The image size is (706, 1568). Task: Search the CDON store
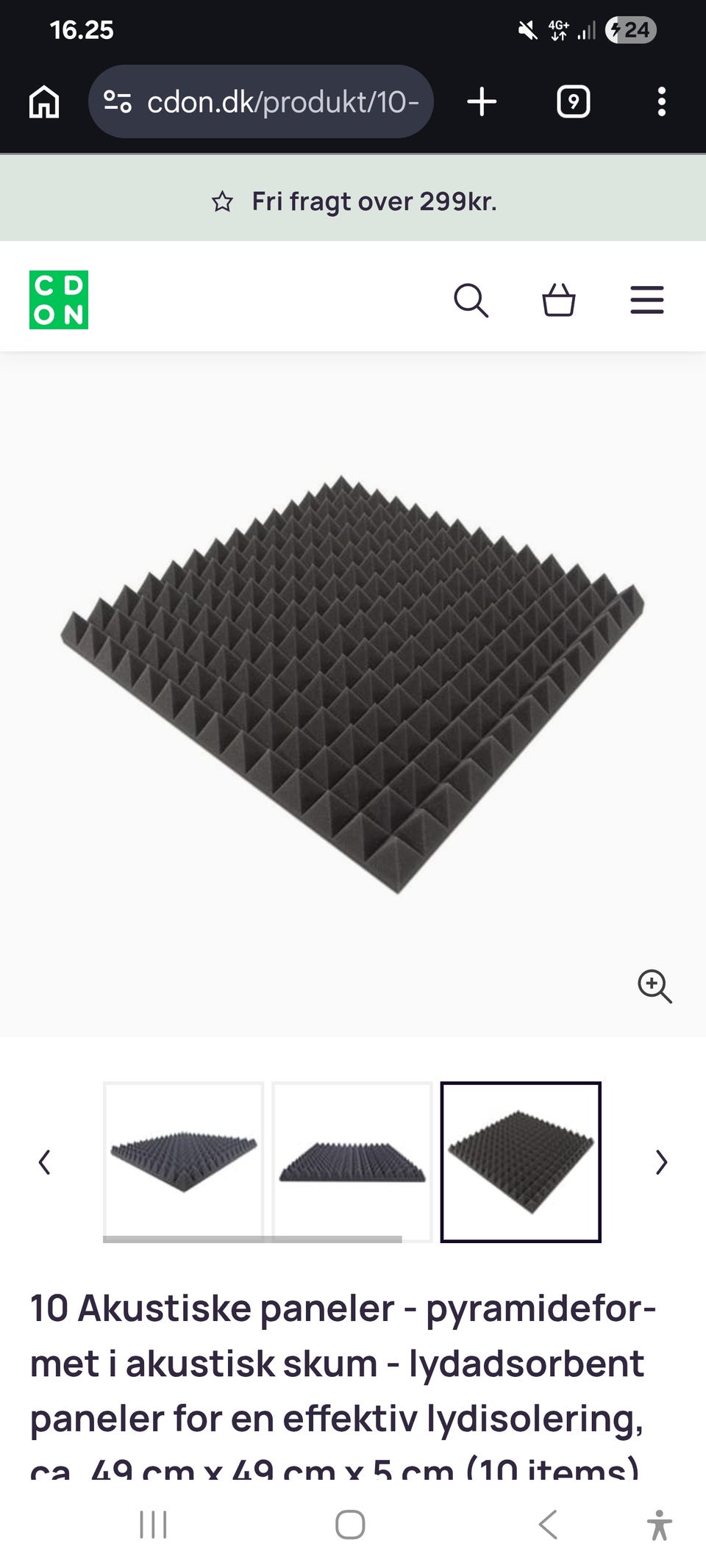click(471, 300)
